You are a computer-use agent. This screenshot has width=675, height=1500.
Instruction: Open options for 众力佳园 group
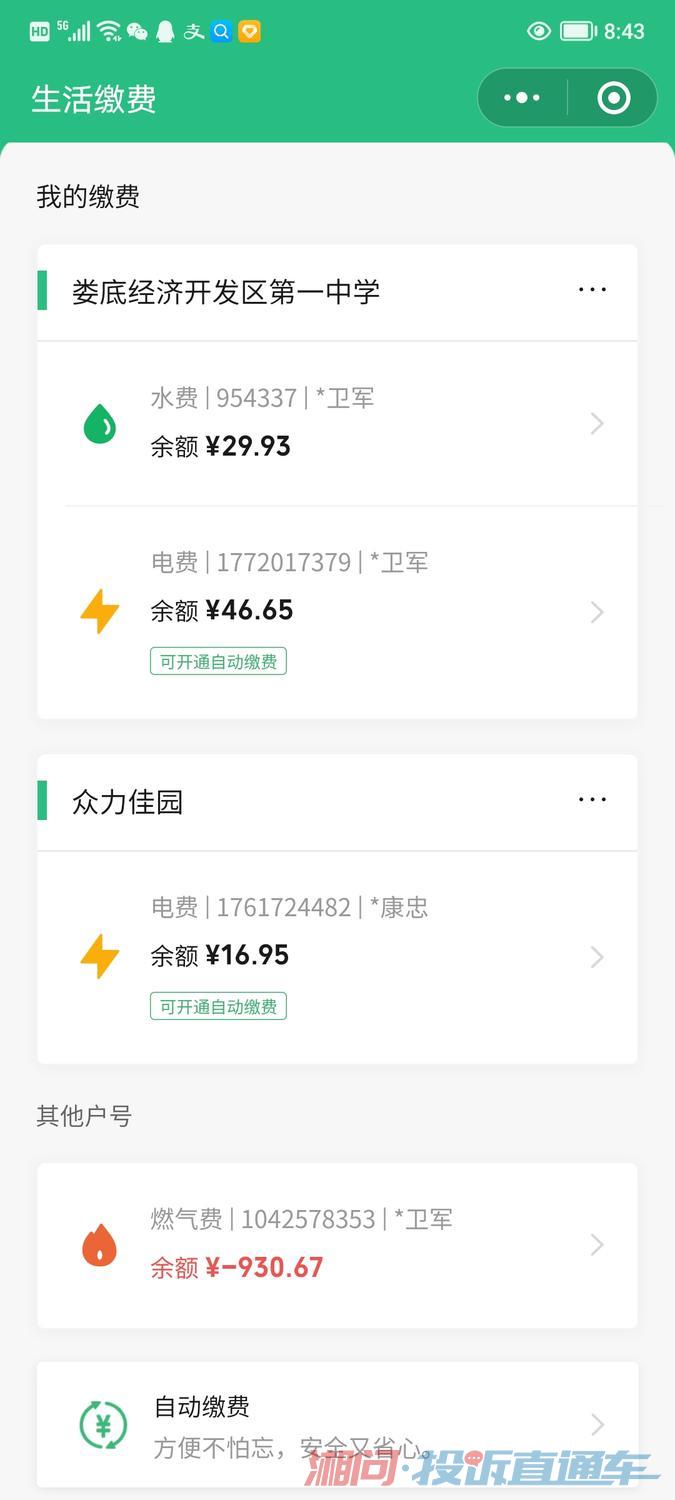coord(592,801)
